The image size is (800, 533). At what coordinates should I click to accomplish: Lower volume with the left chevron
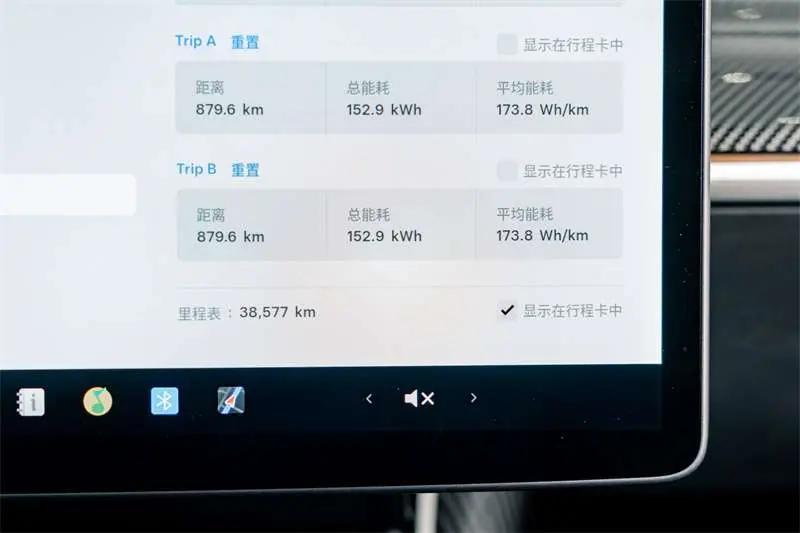tap(369, 399)
